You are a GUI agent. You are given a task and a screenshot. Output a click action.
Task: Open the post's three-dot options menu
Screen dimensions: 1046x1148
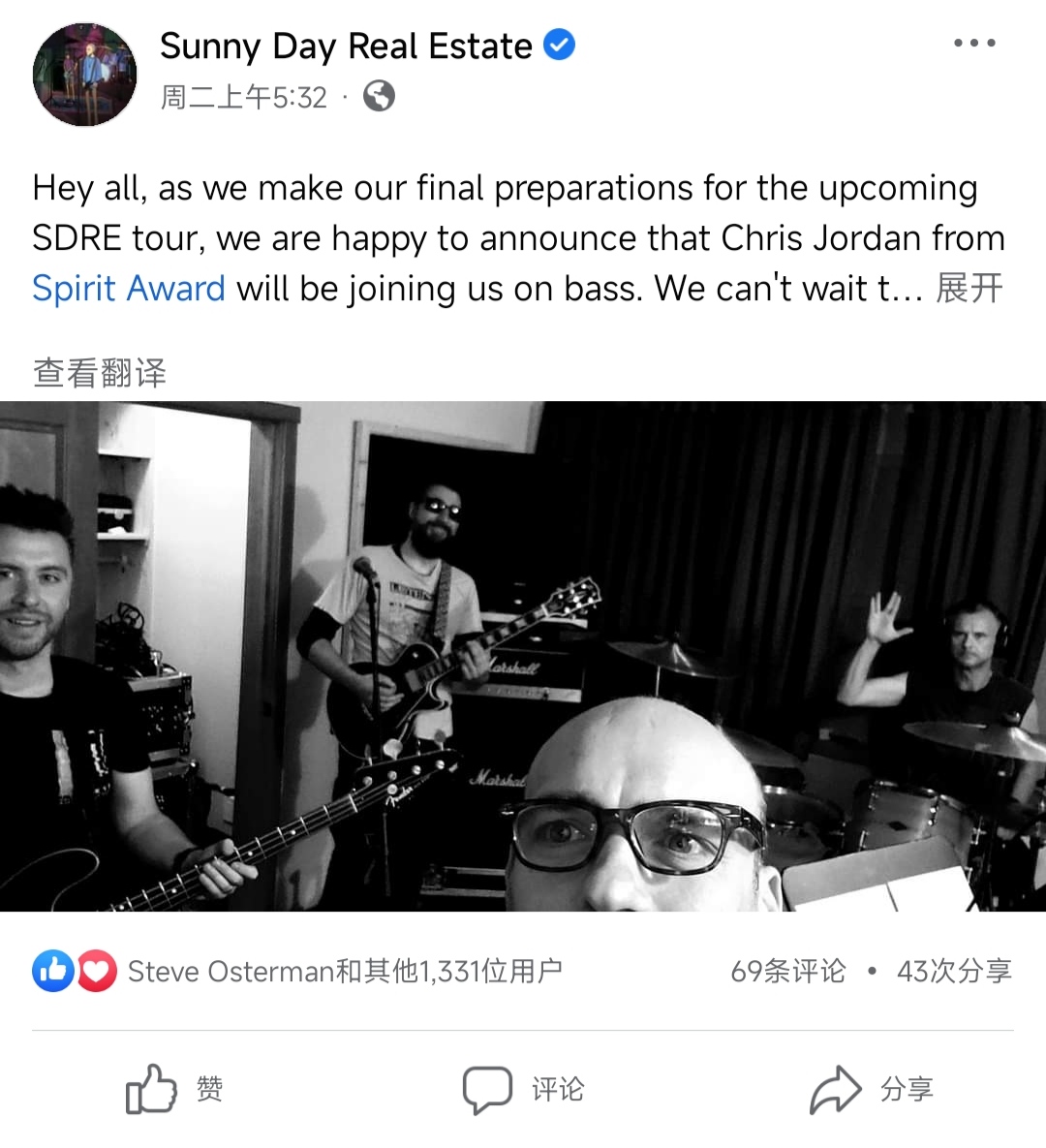tap(973, 43)
